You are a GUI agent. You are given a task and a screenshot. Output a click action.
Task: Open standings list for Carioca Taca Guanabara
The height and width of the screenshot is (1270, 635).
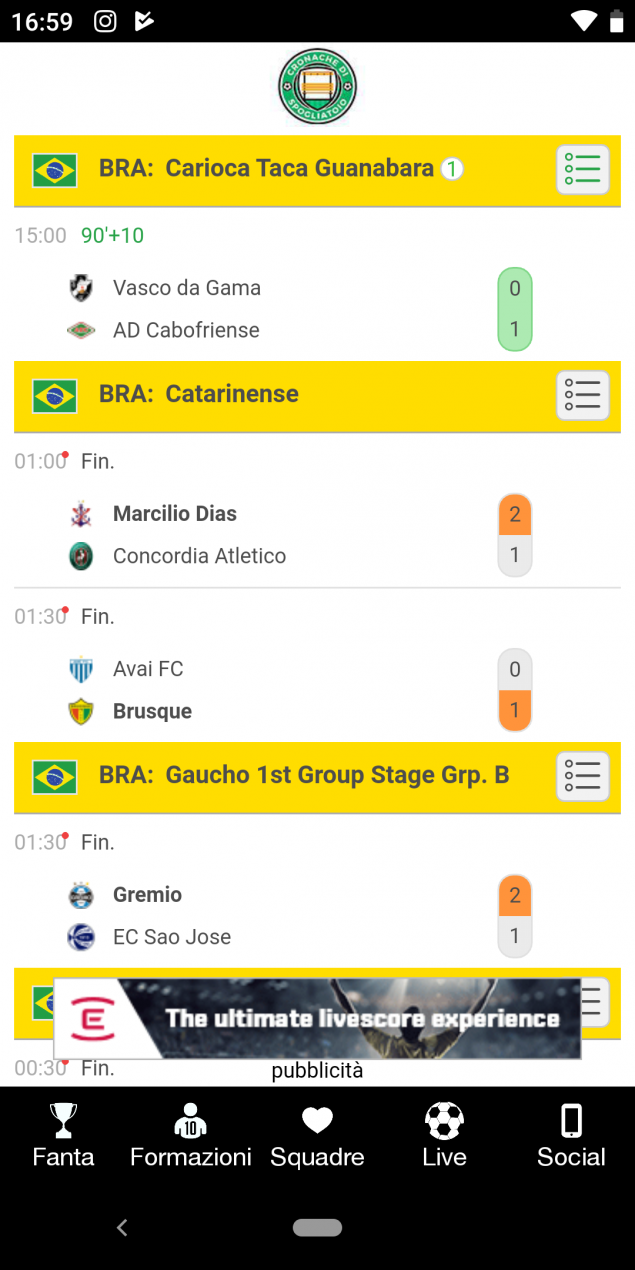click(582, 169)
